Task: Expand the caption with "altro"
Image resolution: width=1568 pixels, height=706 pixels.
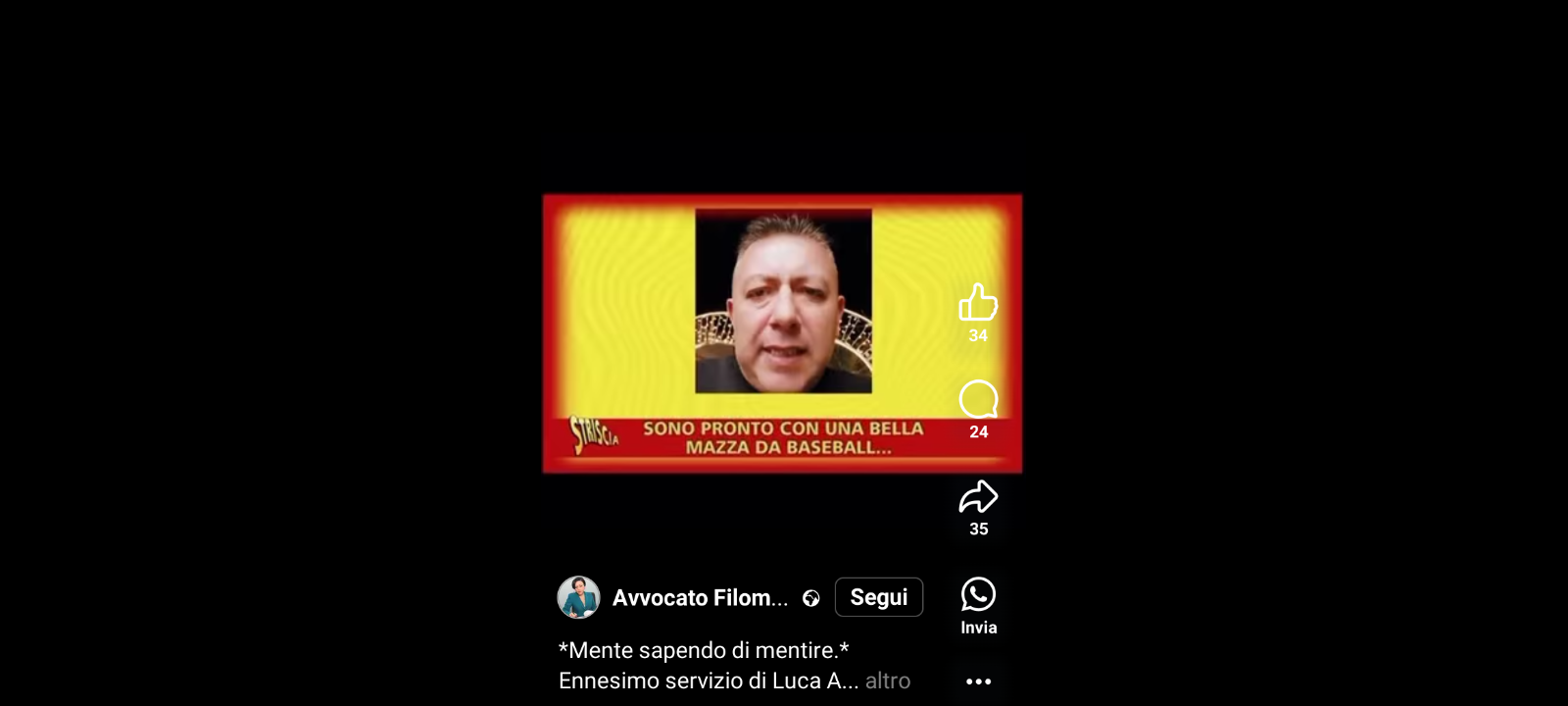Action: tap(887, 681)
